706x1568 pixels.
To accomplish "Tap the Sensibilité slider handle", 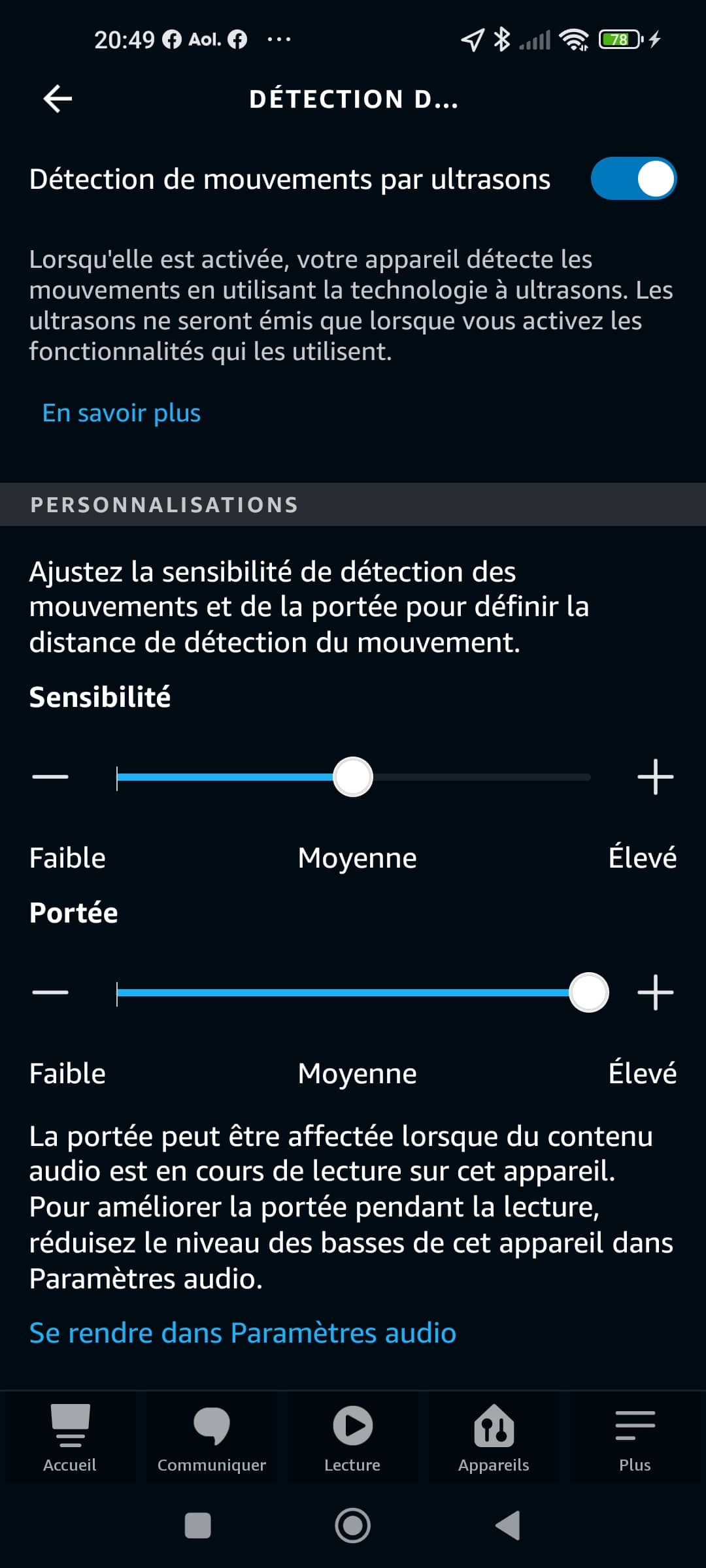I will 353,777.
